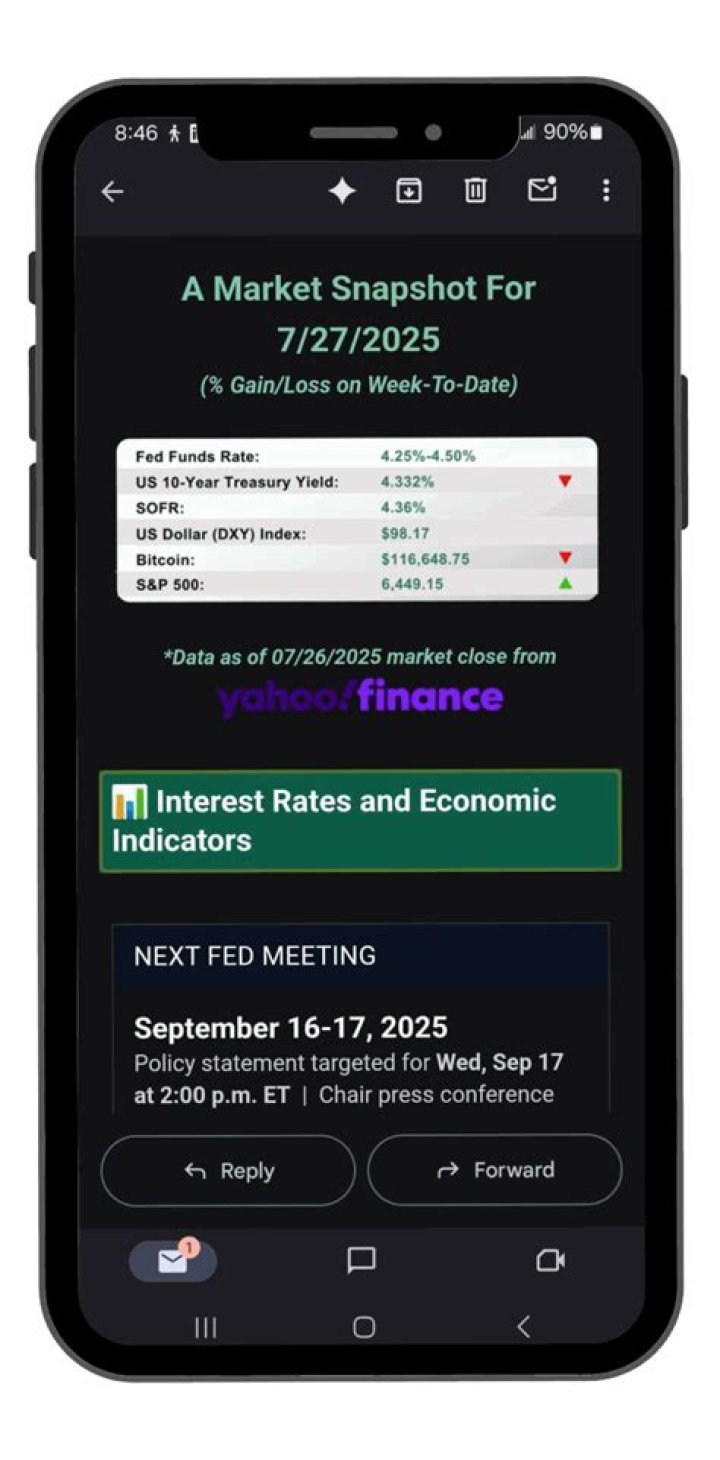Open recent apps from the navigation bar
The image size is (720, 1460).
coord(205,1327)
